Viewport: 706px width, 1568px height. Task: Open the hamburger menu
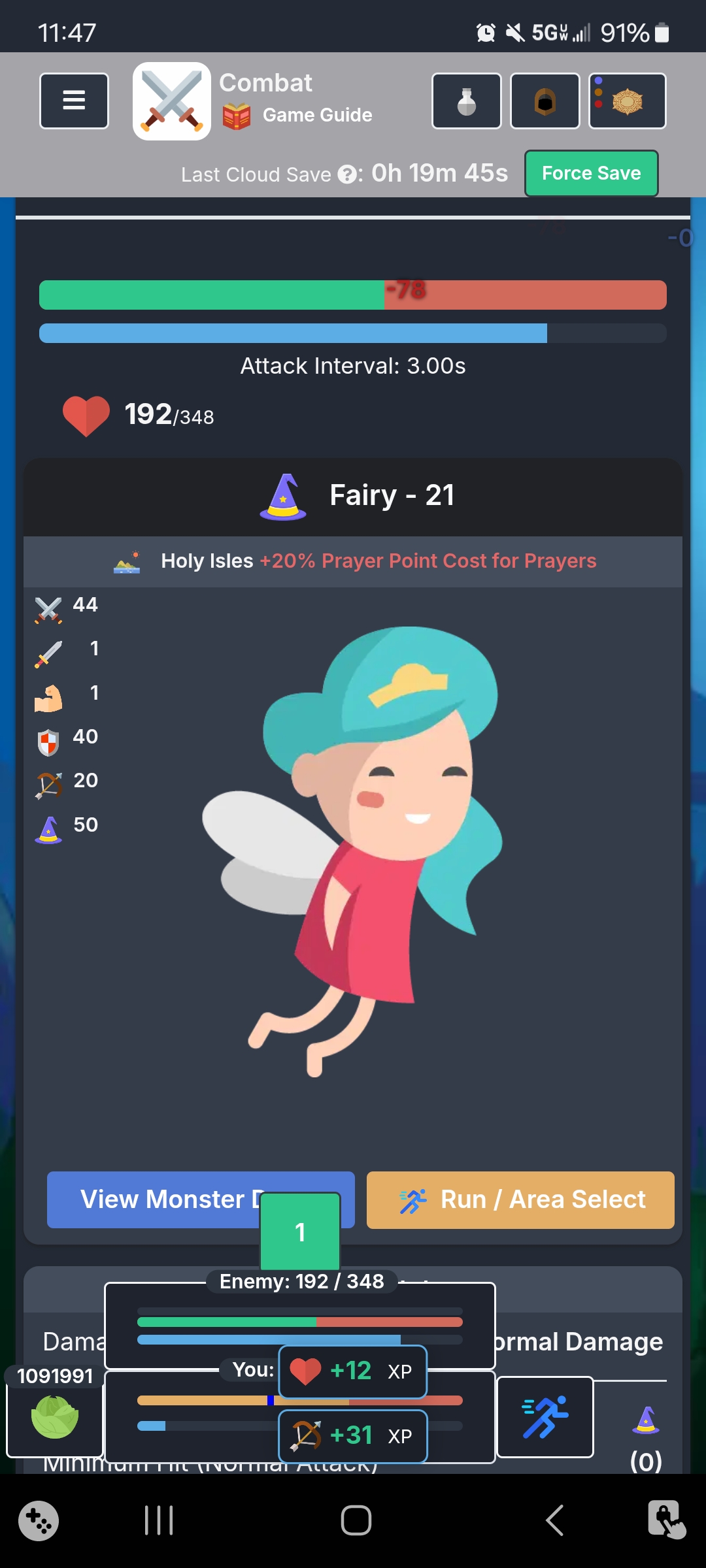click(74, 101)
